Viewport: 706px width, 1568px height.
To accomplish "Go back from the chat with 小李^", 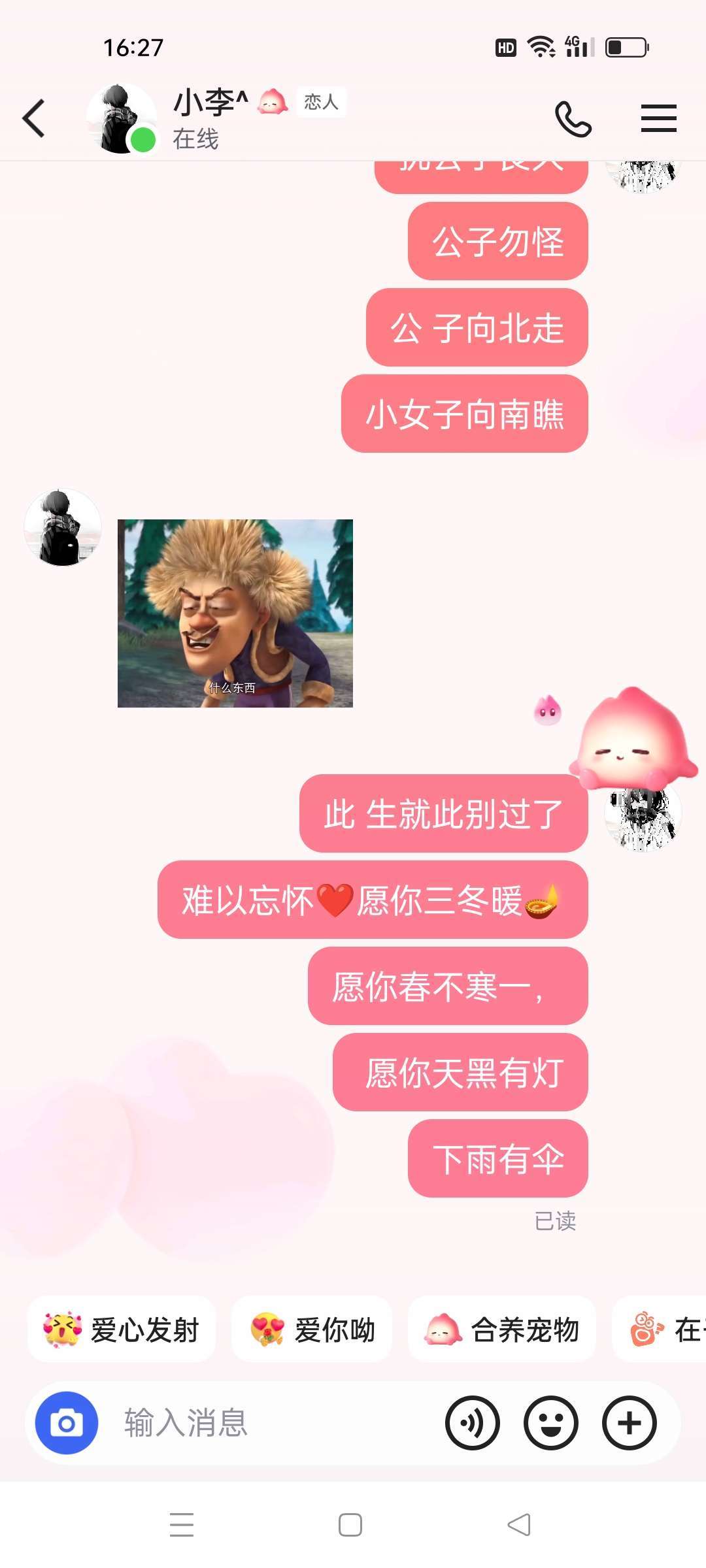I will 34,118.
